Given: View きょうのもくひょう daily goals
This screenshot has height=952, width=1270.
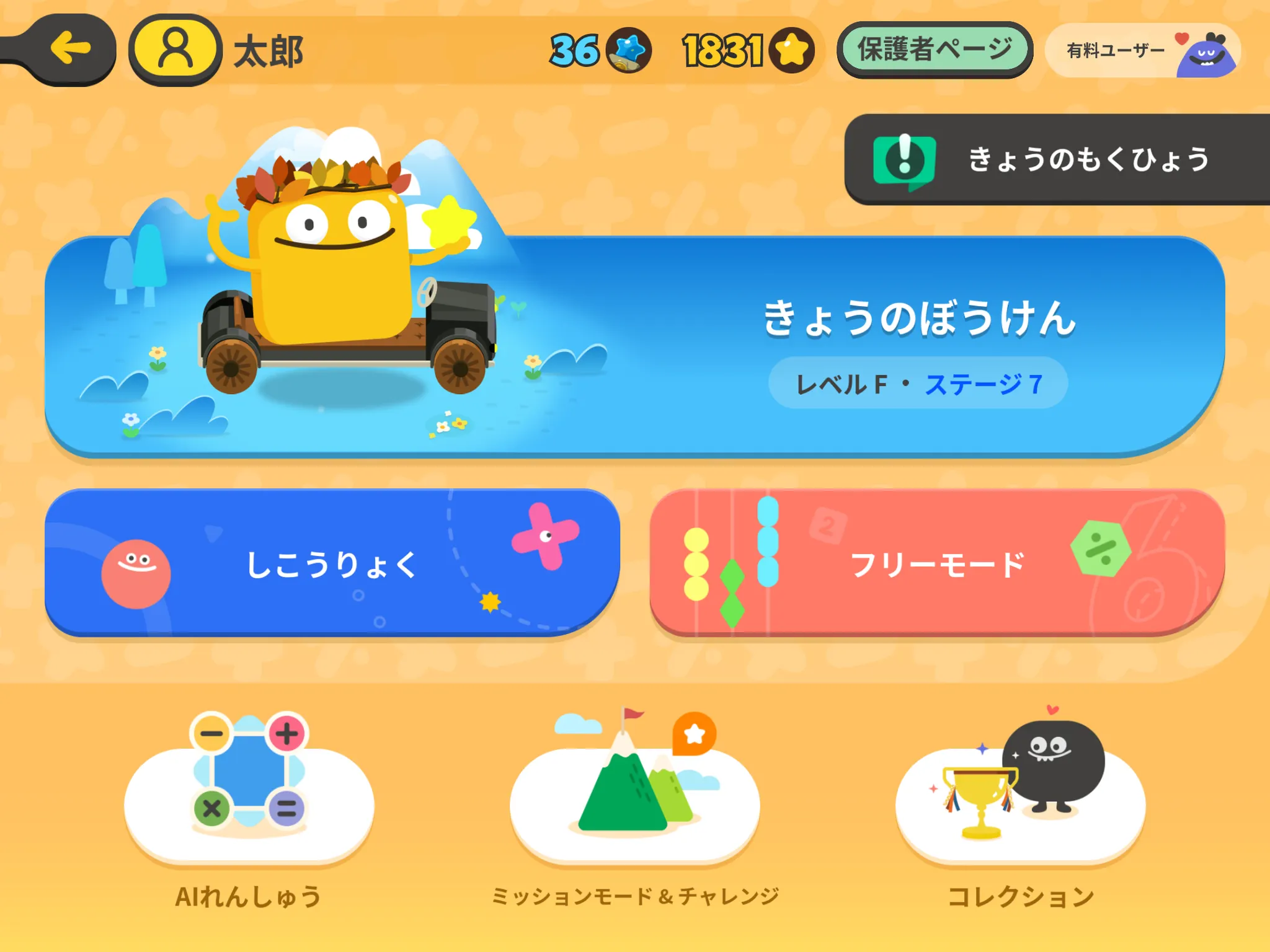Looking at the screenshot, I should (x=1057, y=159).
